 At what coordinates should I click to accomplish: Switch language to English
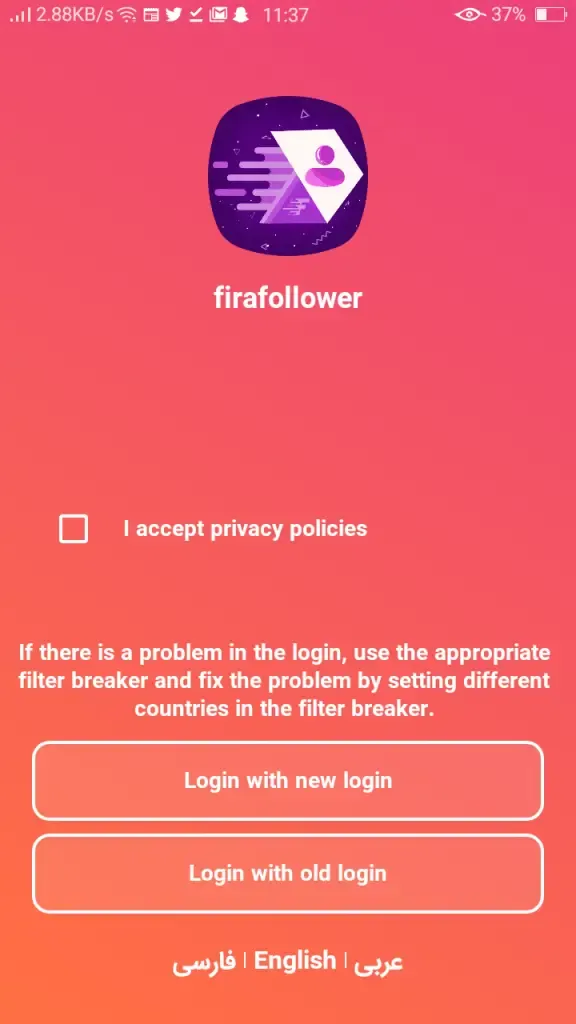pos(295,961)
